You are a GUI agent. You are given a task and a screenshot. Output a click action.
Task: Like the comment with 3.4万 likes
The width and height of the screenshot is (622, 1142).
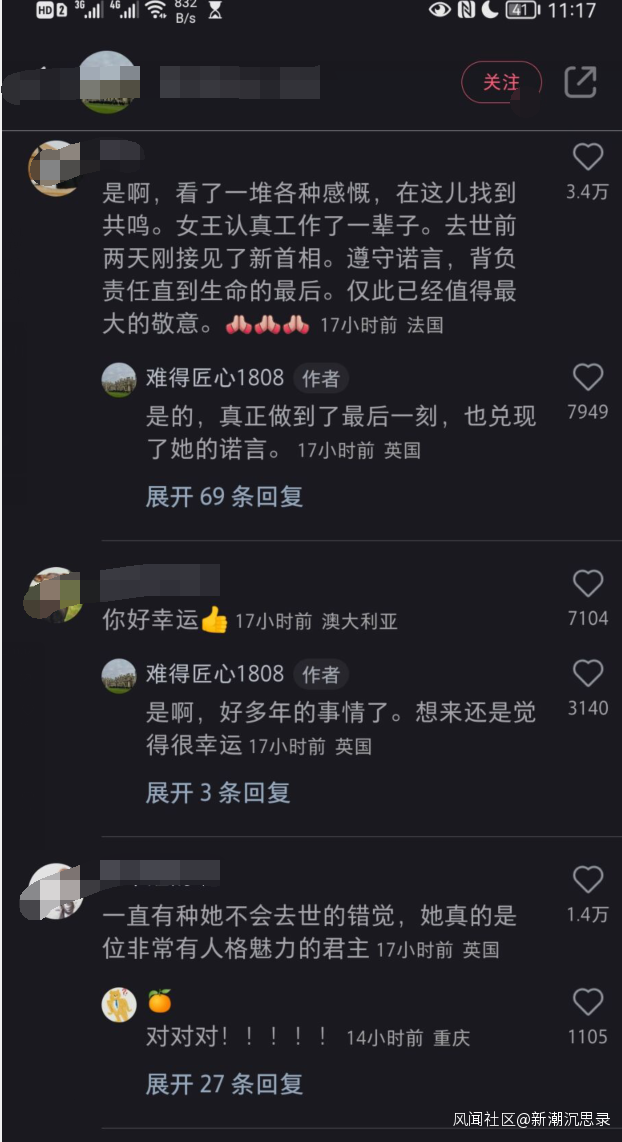[x=587, y=157]
